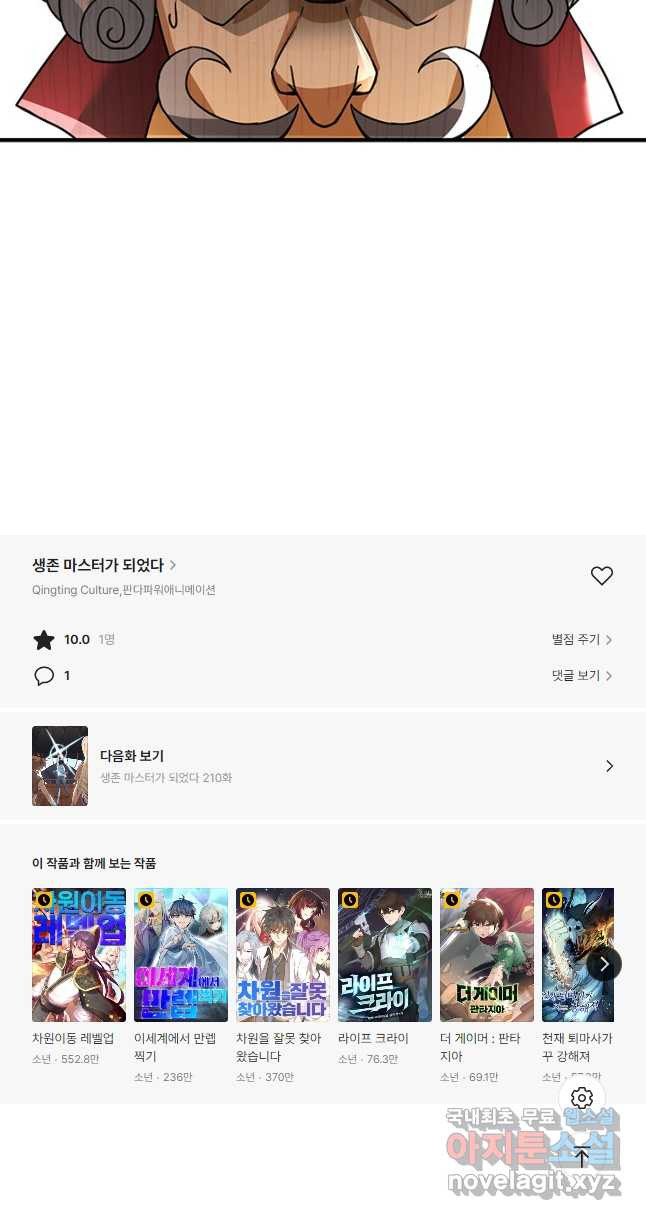This screenshot has height=1220, width=646.
Task: Open the 라이프 크라이 recommendation
Action: [x=385, y=955]
